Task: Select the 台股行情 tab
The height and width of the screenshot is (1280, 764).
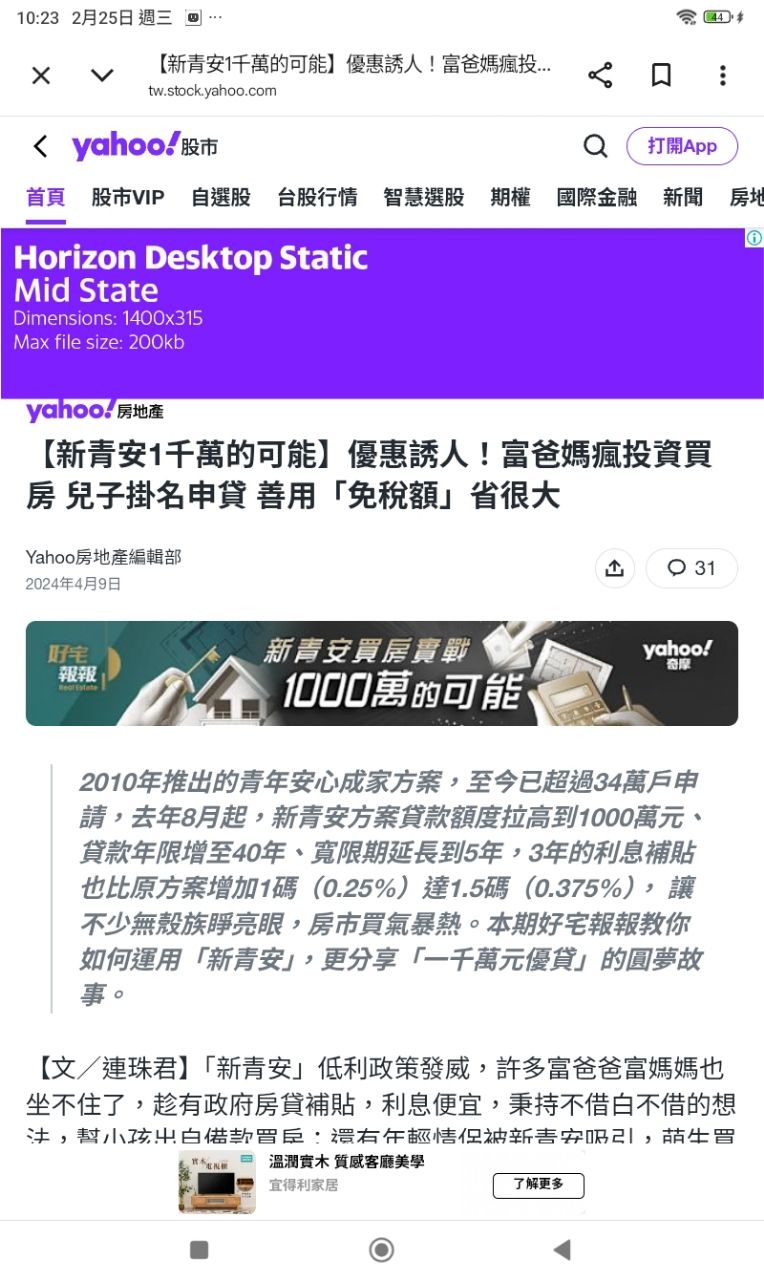Action: (x=317, y=198)
